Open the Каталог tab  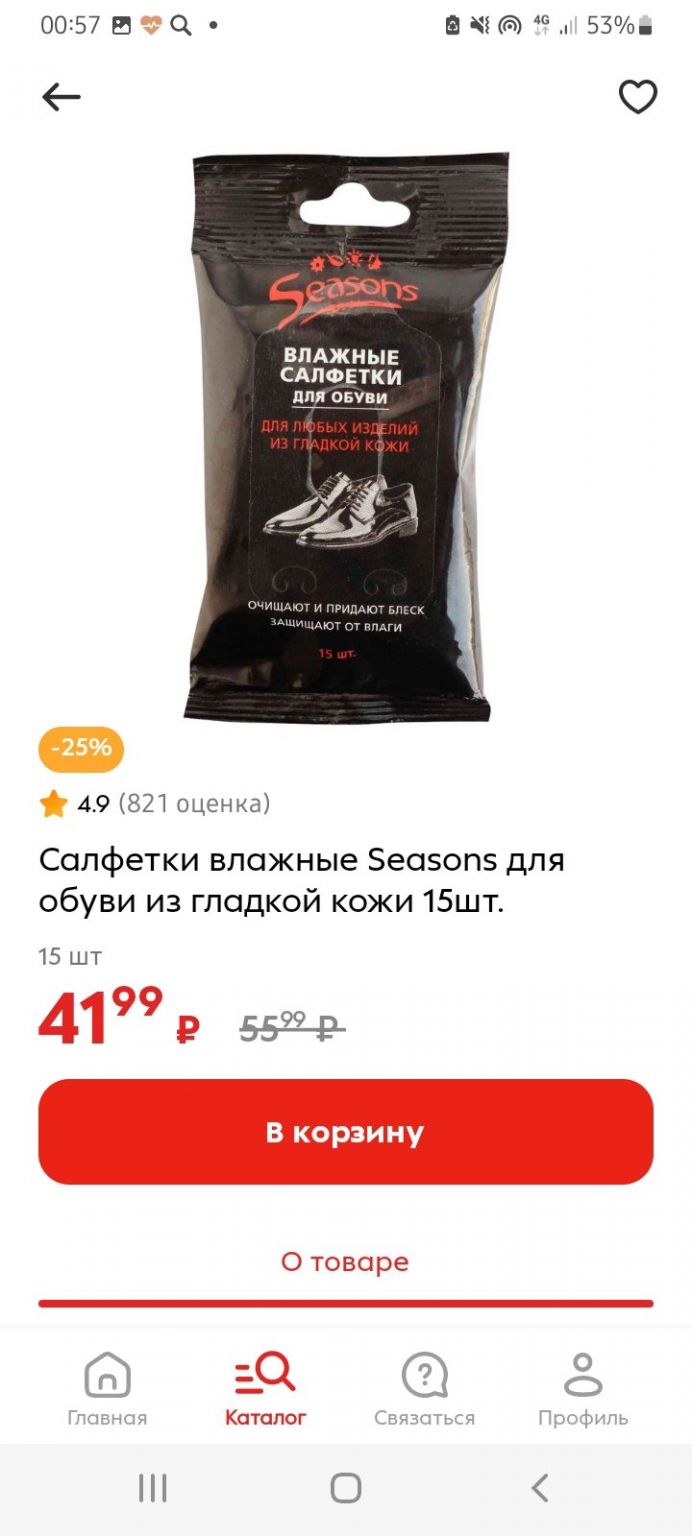coord(265,1389)
